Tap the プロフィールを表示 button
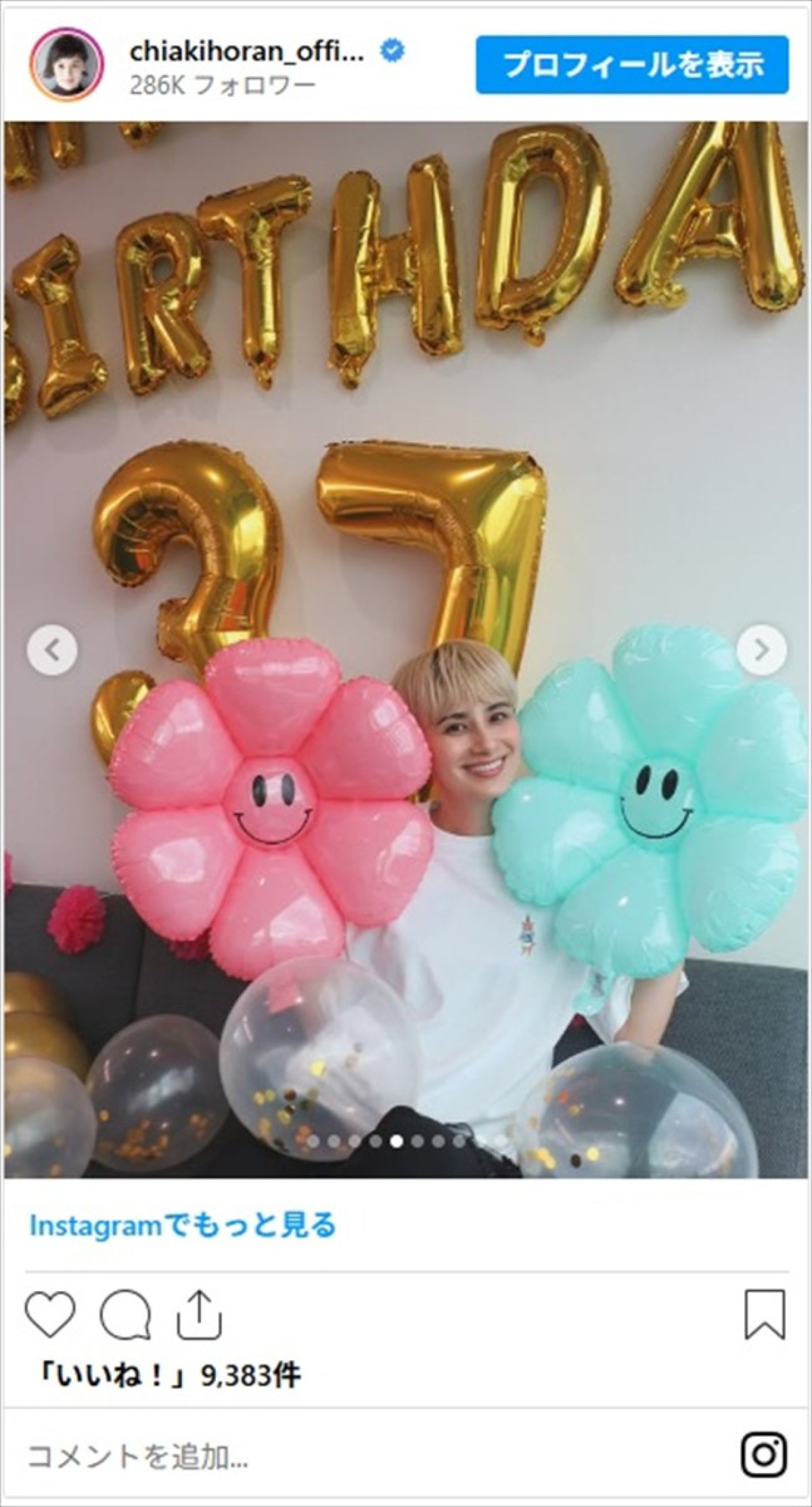Viewport: 812px width, 1507px height. (632, 65)
